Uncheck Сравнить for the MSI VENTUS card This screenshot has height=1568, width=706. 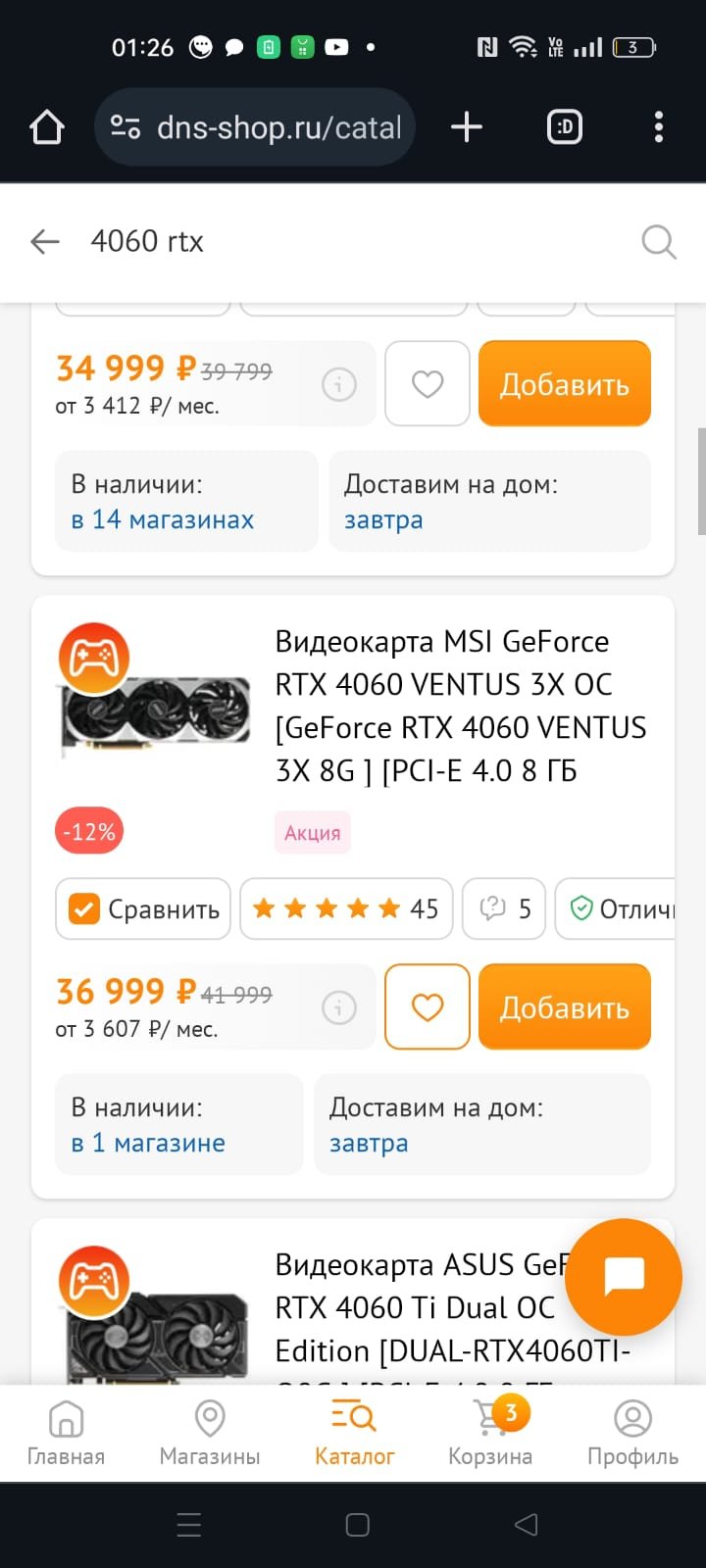point(143,909)
